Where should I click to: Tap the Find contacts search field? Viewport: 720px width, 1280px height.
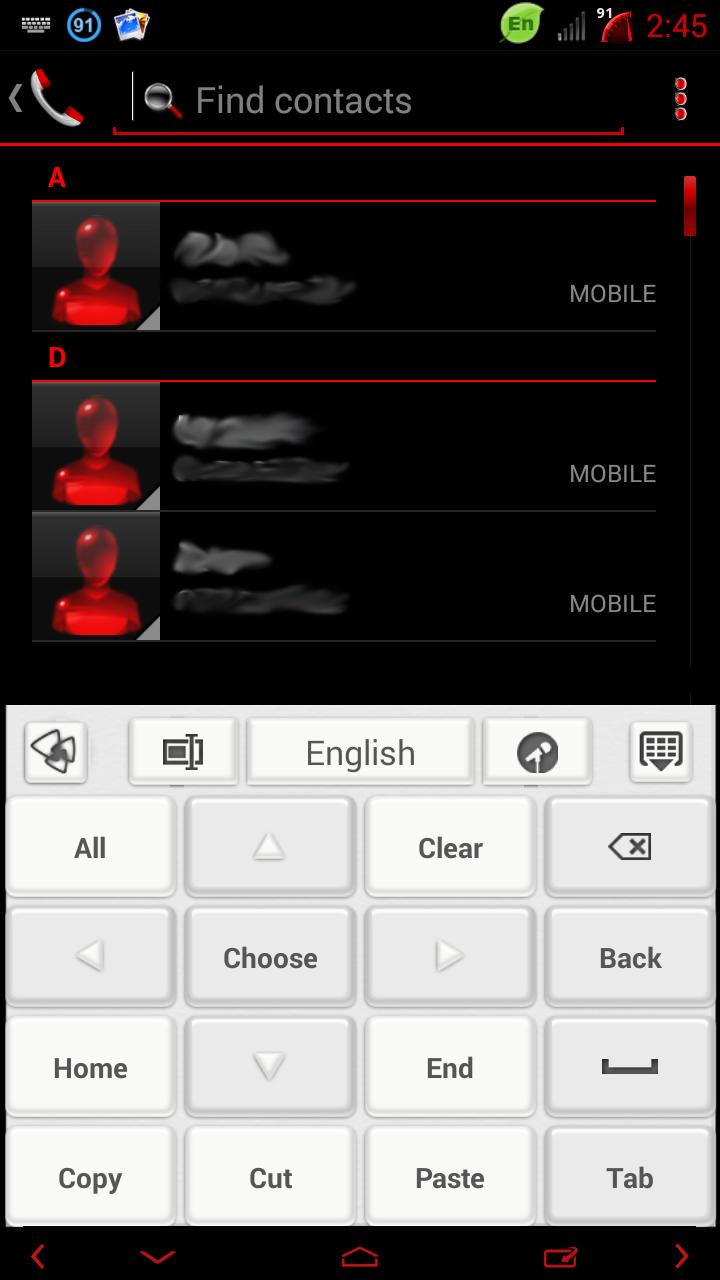click(380, 100)
